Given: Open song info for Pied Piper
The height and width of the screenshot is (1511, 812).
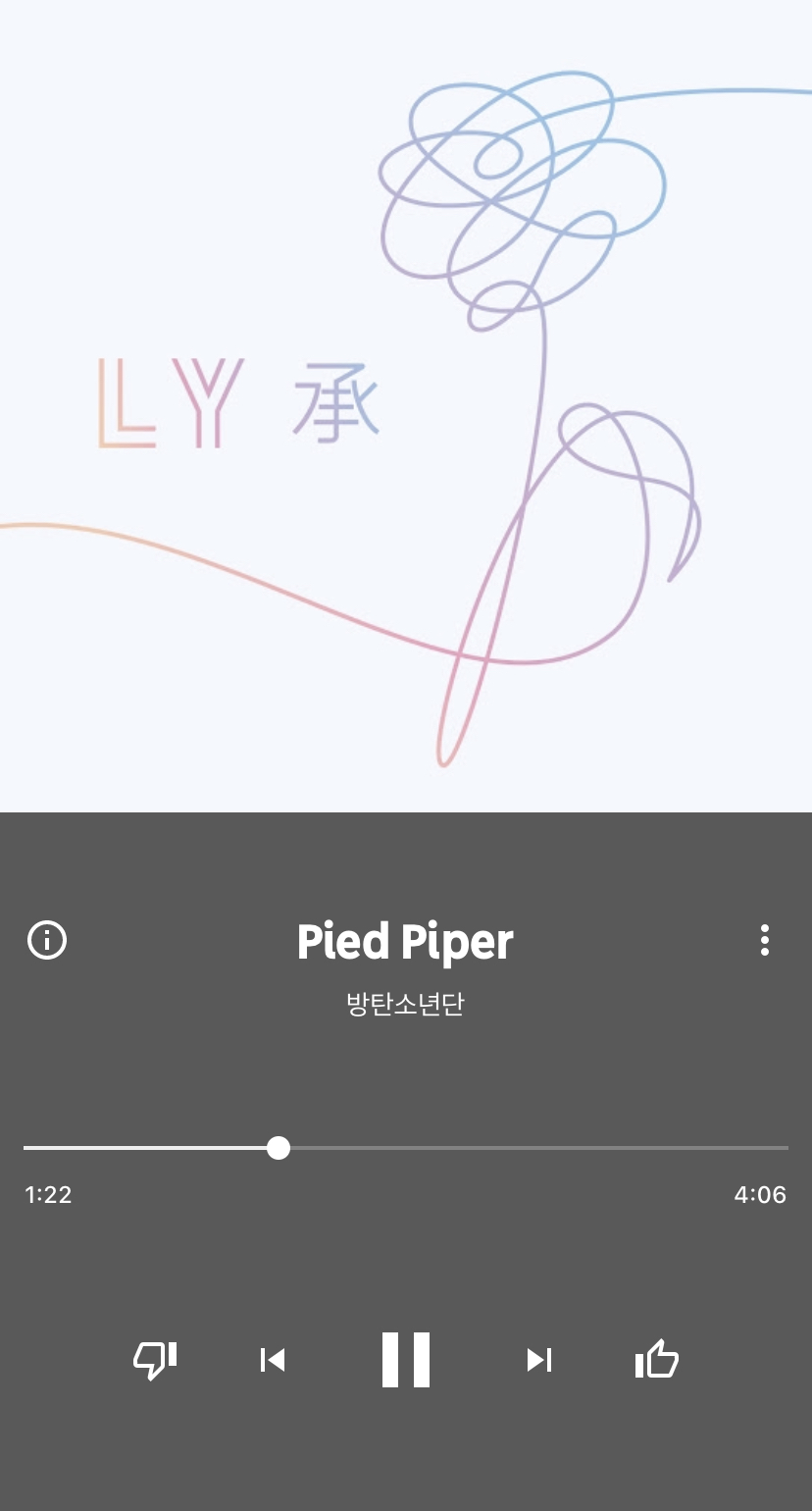Looking at the screenshot, I should (x=47, y=940).
